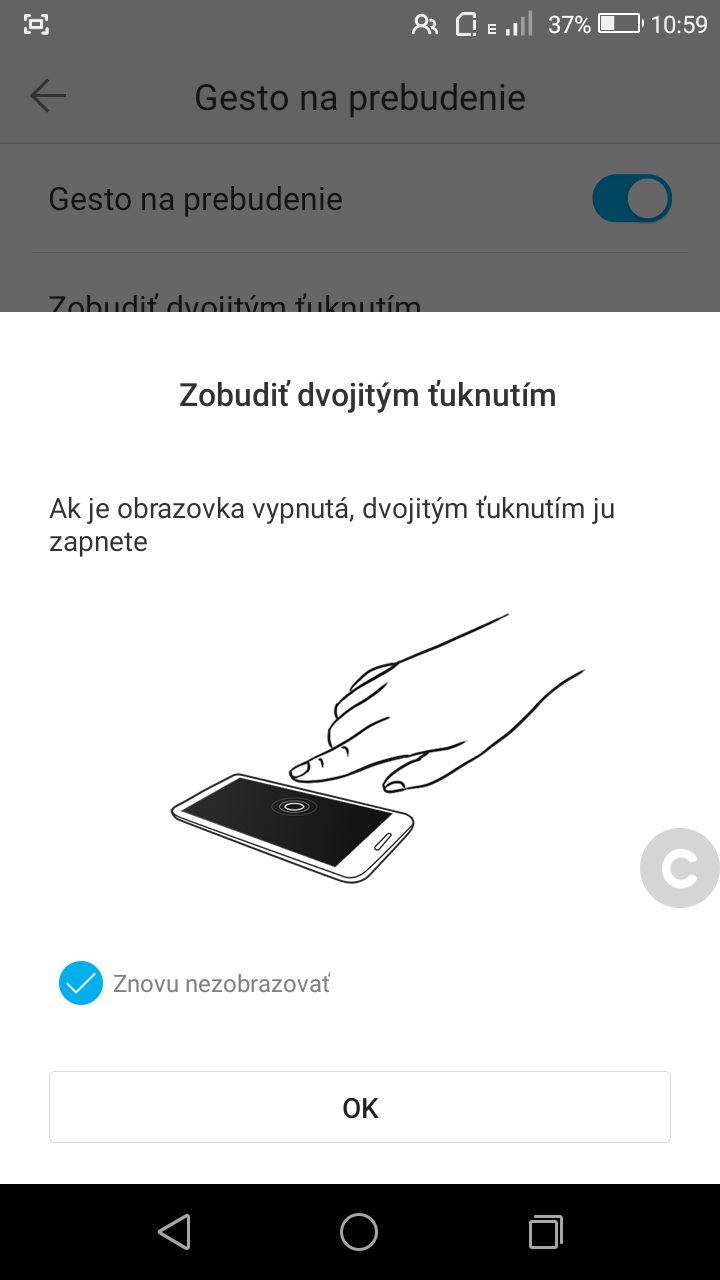This screenshot has width=720, height=1280.
Task: Go to the home screen
Action: [x=359, y=1232]
